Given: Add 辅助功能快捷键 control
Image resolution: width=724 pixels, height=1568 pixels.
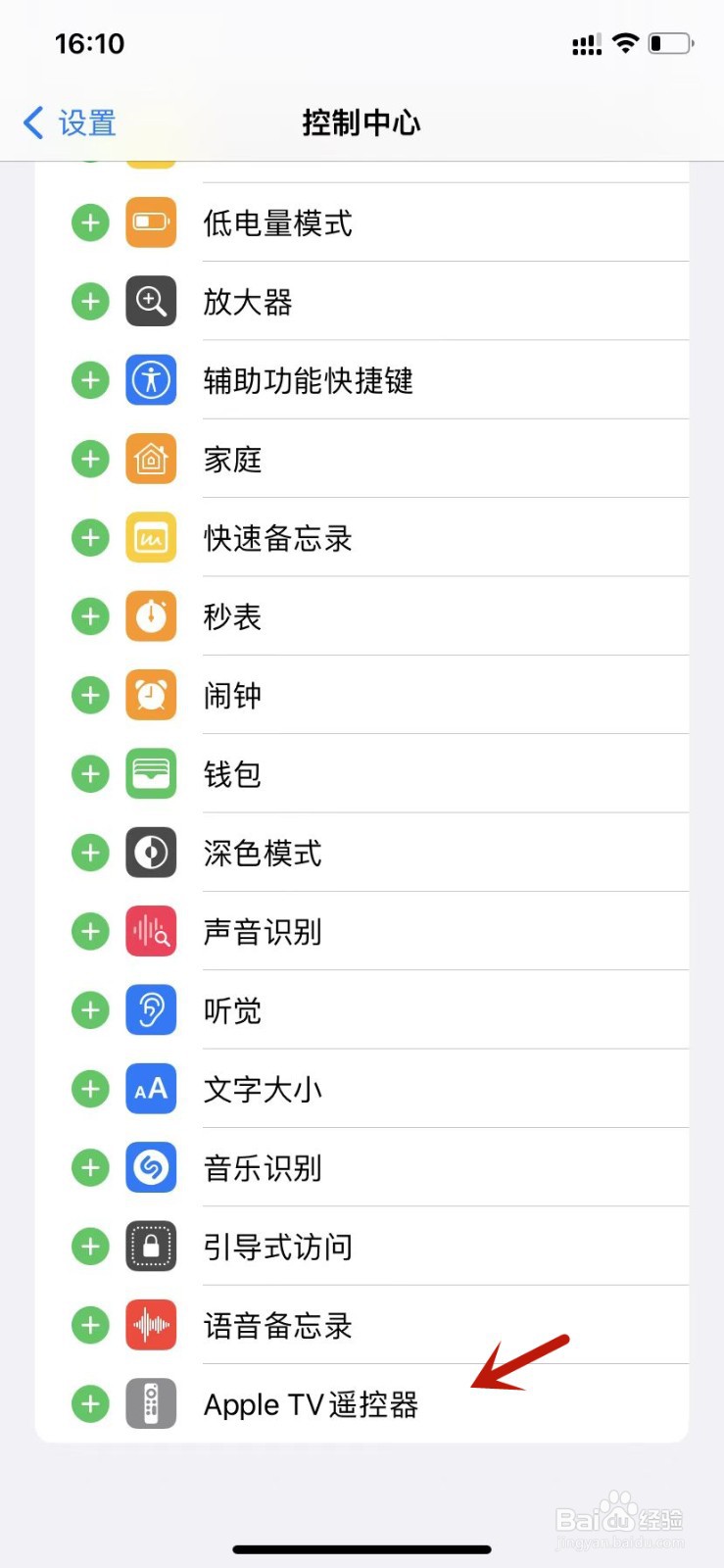Looking at the screenshot, I should point(90,380).
